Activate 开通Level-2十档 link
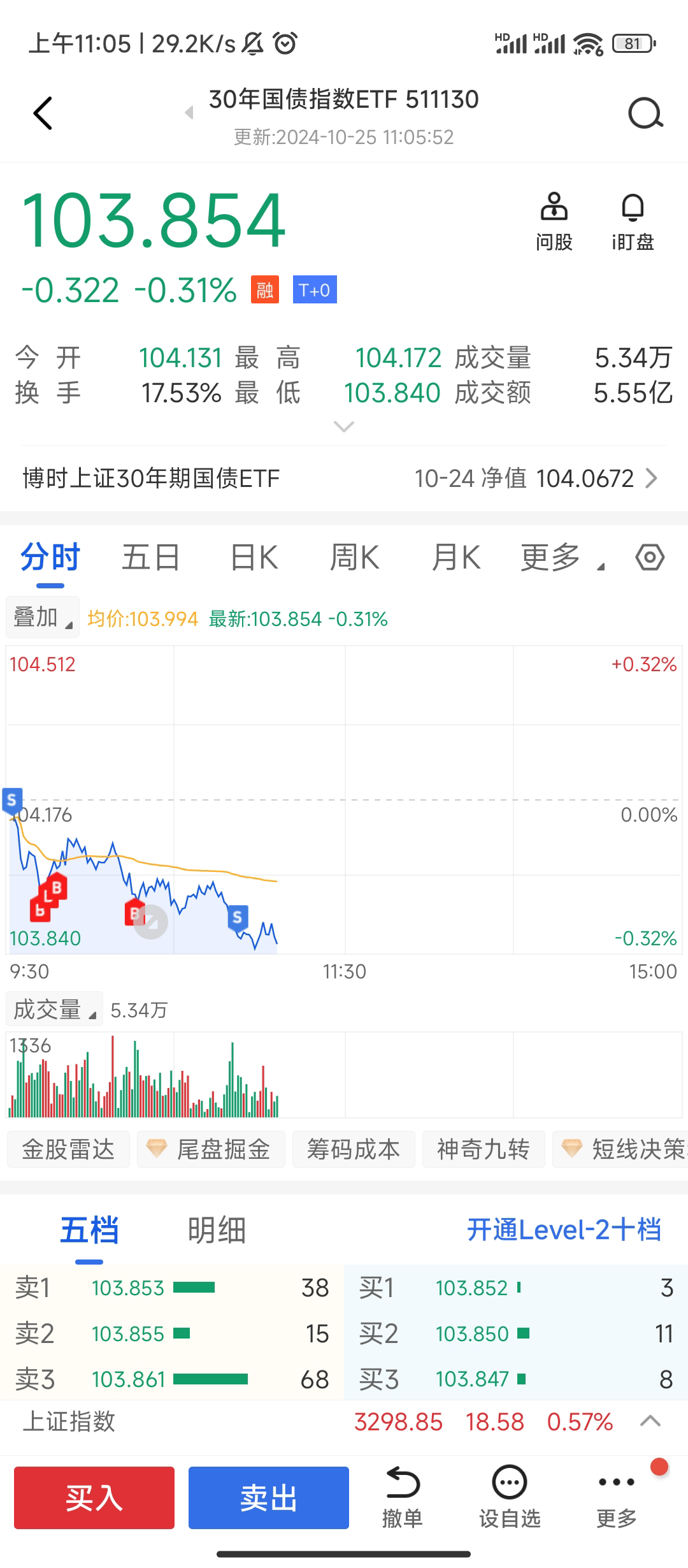Image resolution: width=688 pixels, height=1568 pixels. click(x=564, y=1230)
